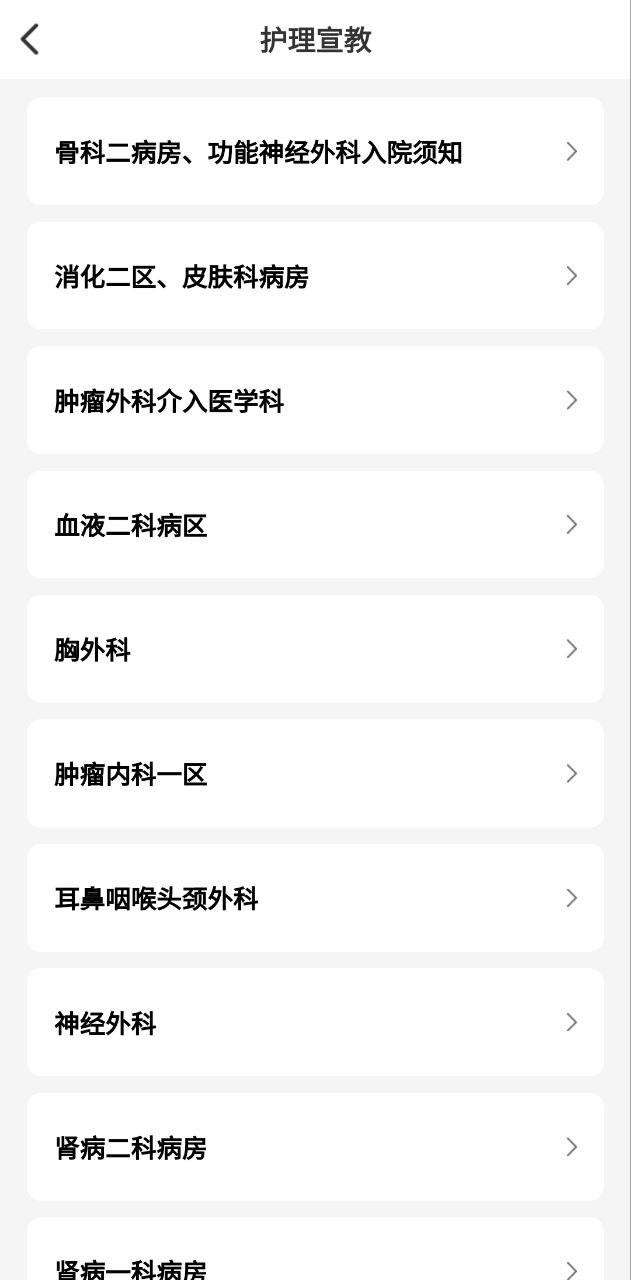View the 血液二科病区 entry
The width and height of the screenshot is (631, 1280).
315,525
